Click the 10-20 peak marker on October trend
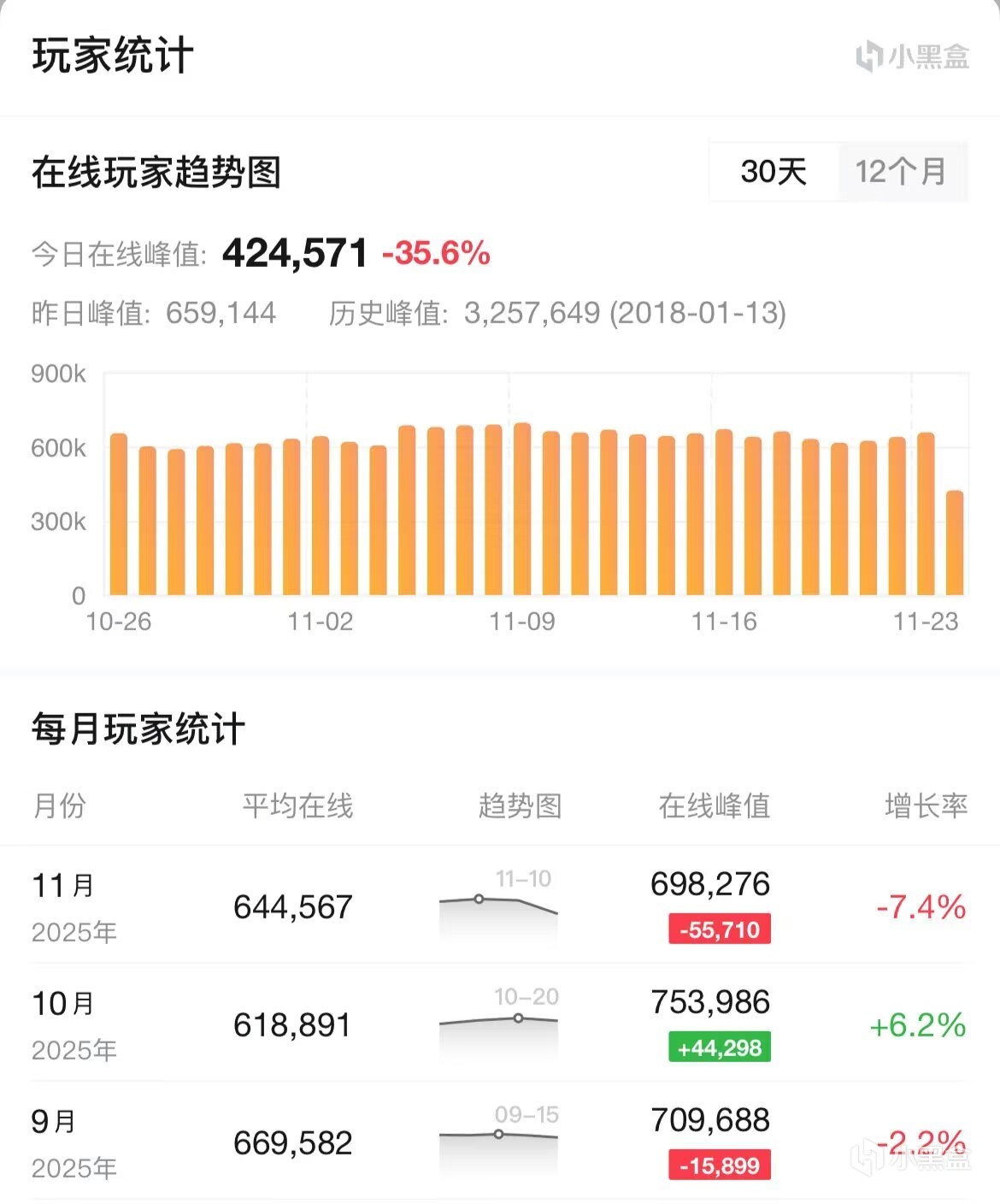Viewport: 1000px width, 1204px height. [x=517, y=1018]
